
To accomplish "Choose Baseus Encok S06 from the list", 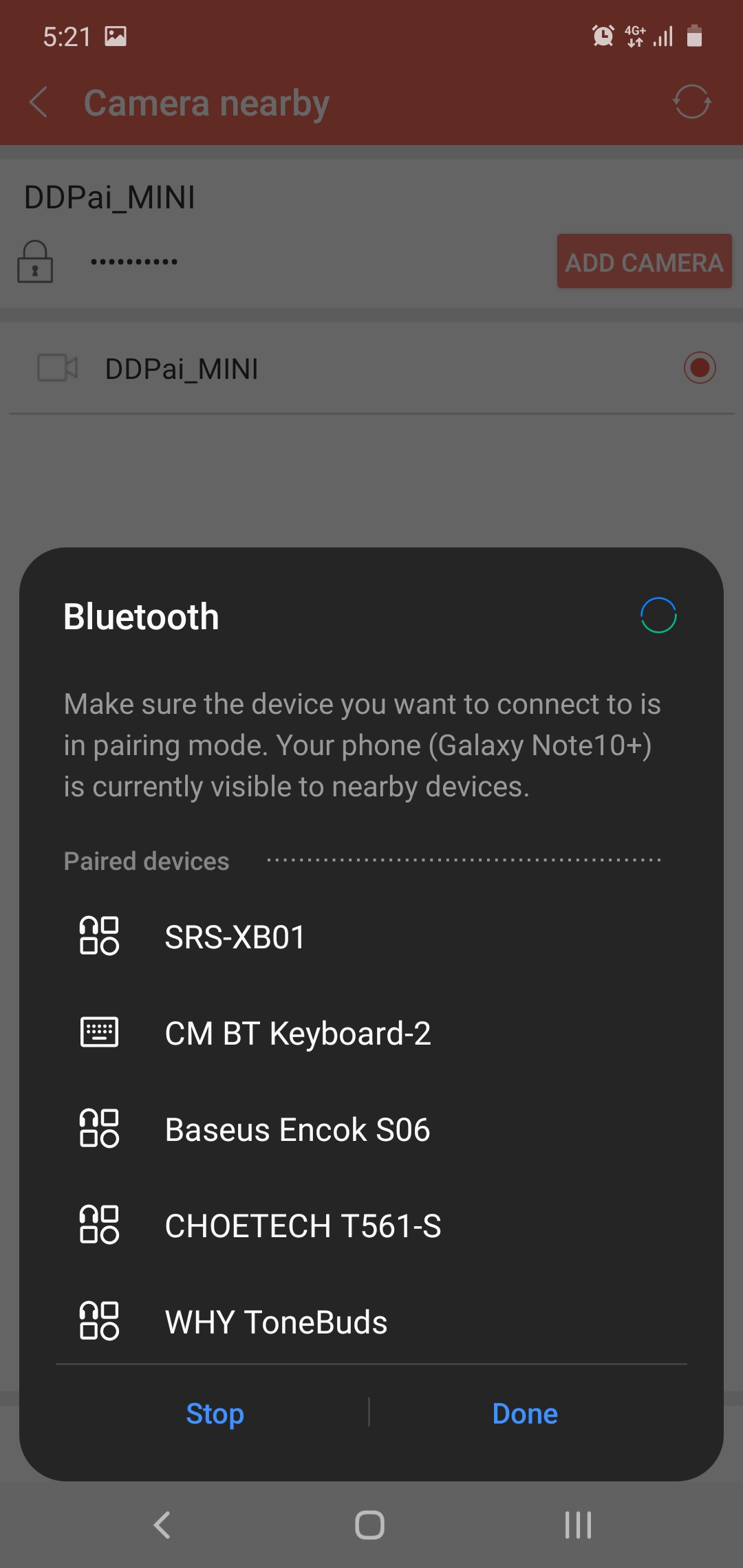I will [x=371, y=1129].
